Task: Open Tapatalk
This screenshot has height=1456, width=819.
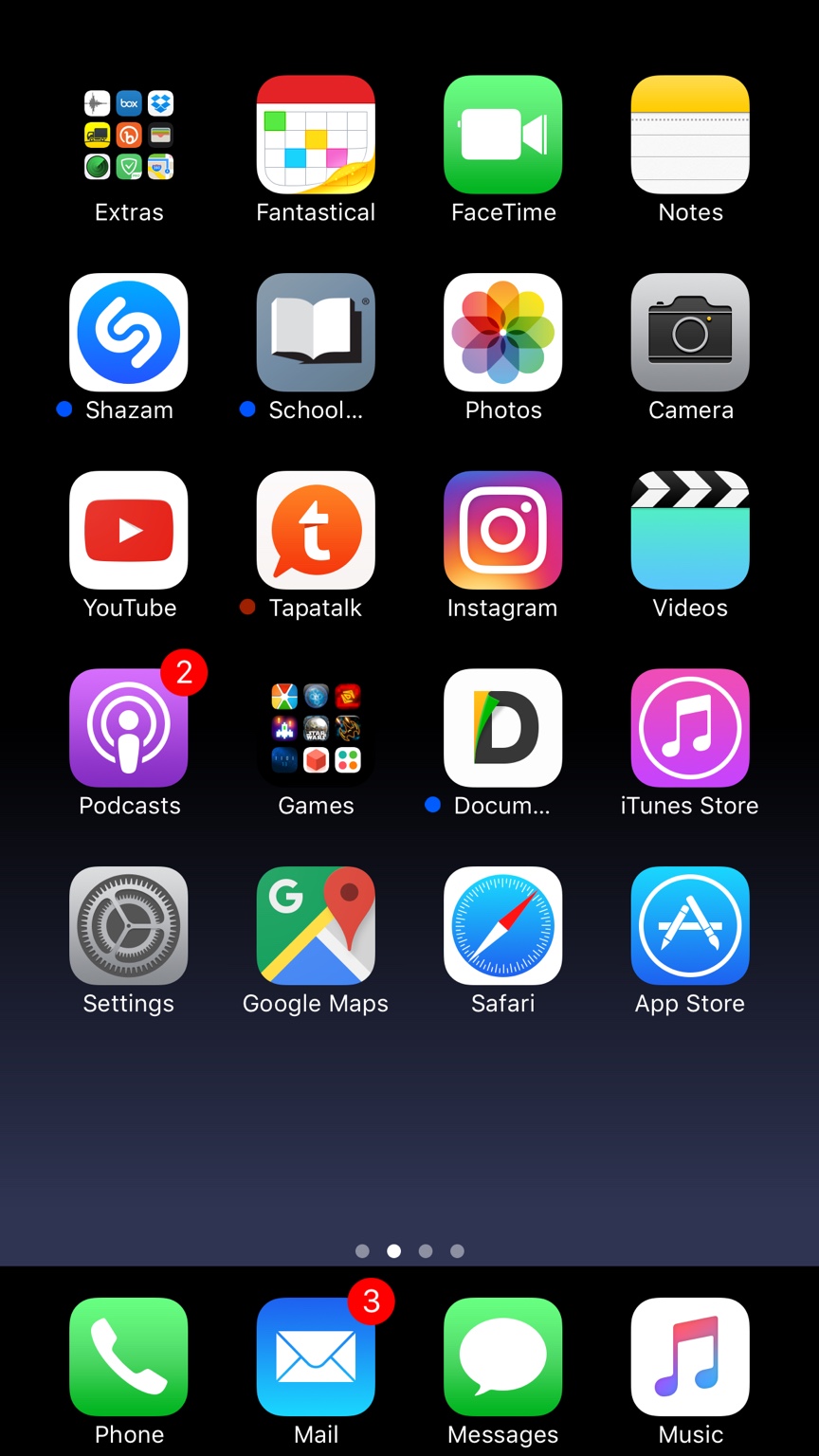Action: pos(316,530)
